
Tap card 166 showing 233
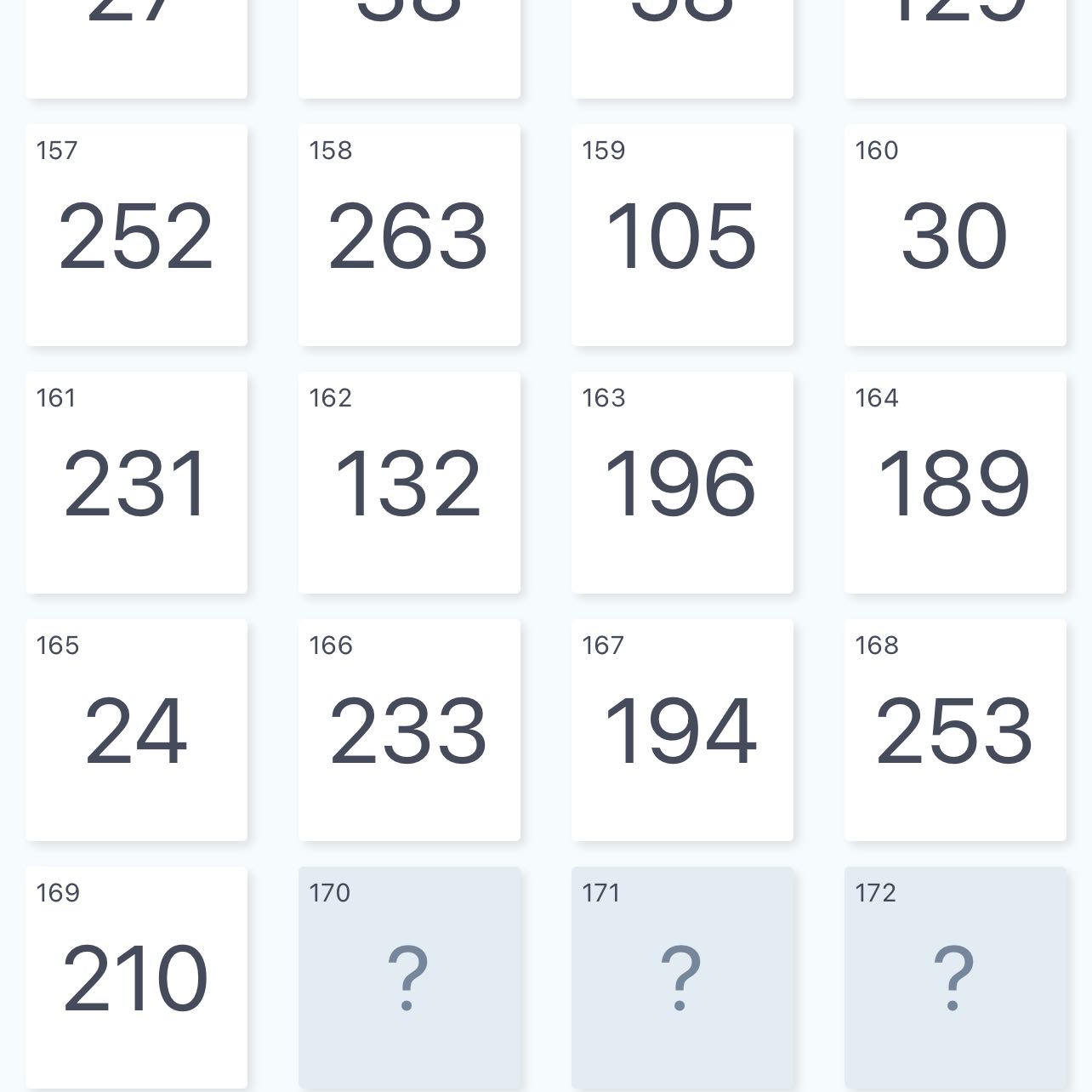(x=409, y=731)
